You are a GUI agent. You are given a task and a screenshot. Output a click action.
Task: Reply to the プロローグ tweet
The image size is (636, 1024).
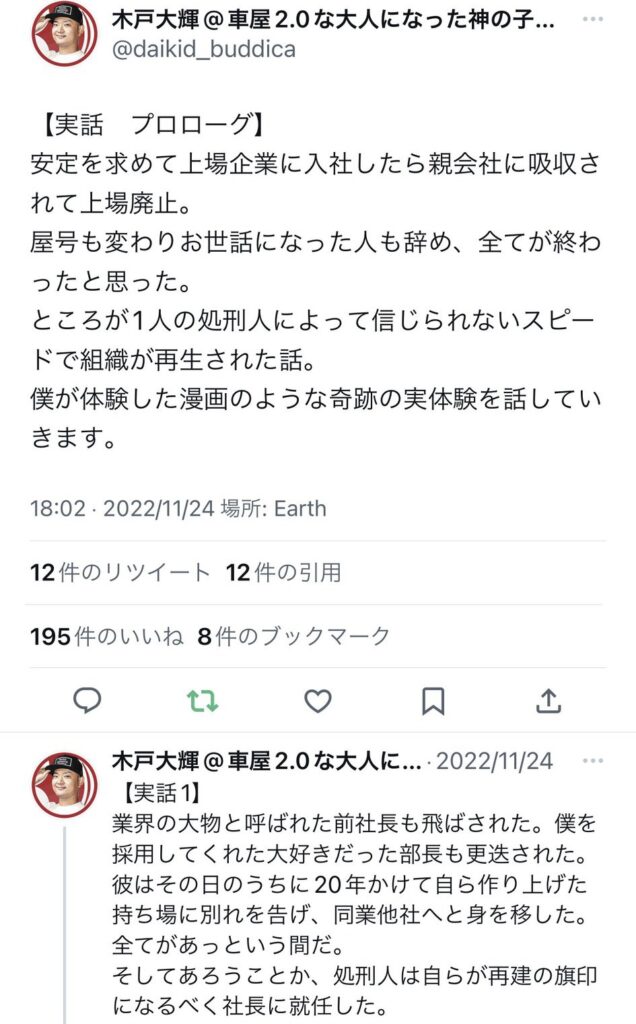(x=88, y=702)
